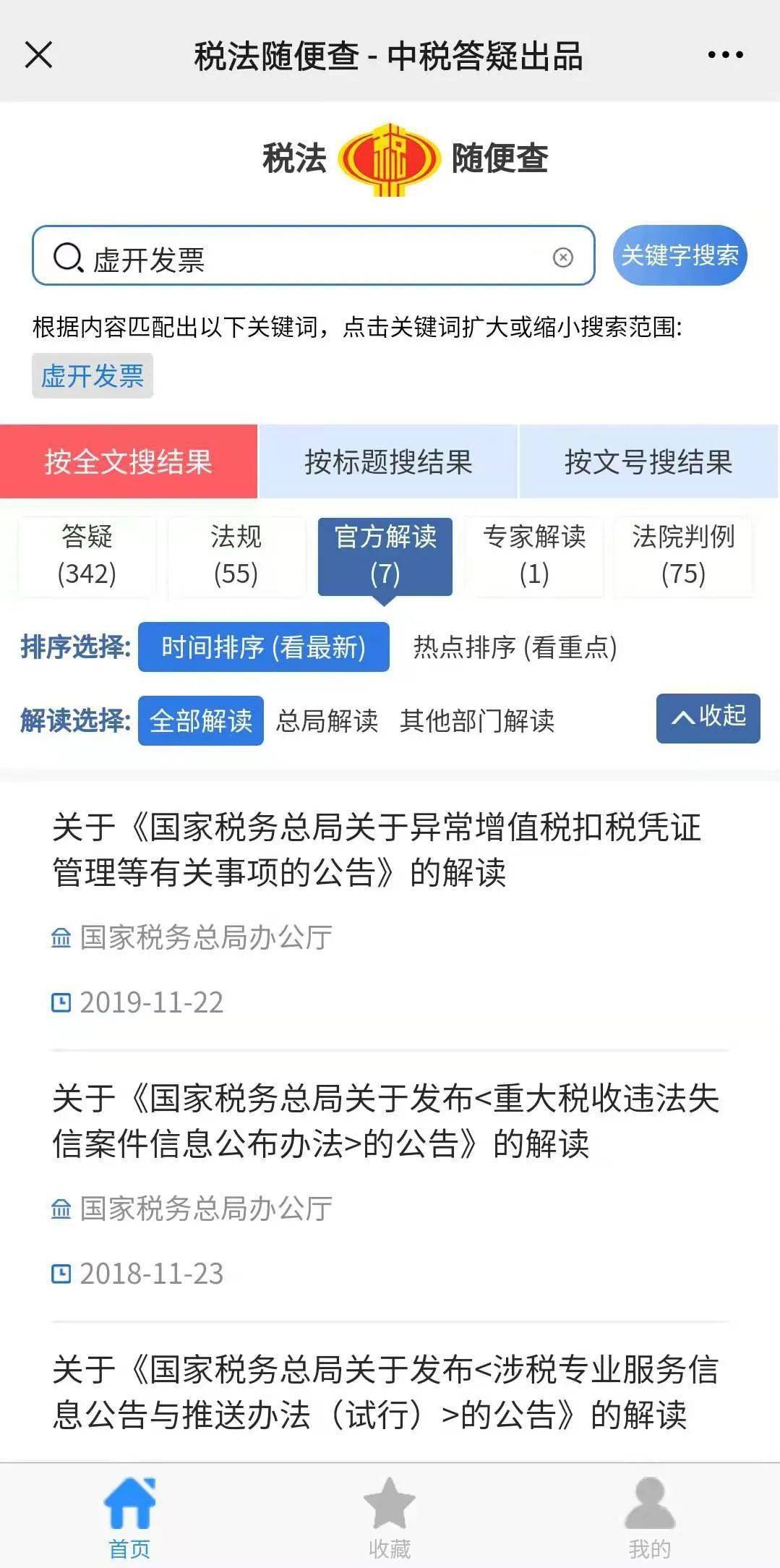Sort by 热点排序 (看重点)
This screenshot has height=1568, width=780.
coord(515,647)
